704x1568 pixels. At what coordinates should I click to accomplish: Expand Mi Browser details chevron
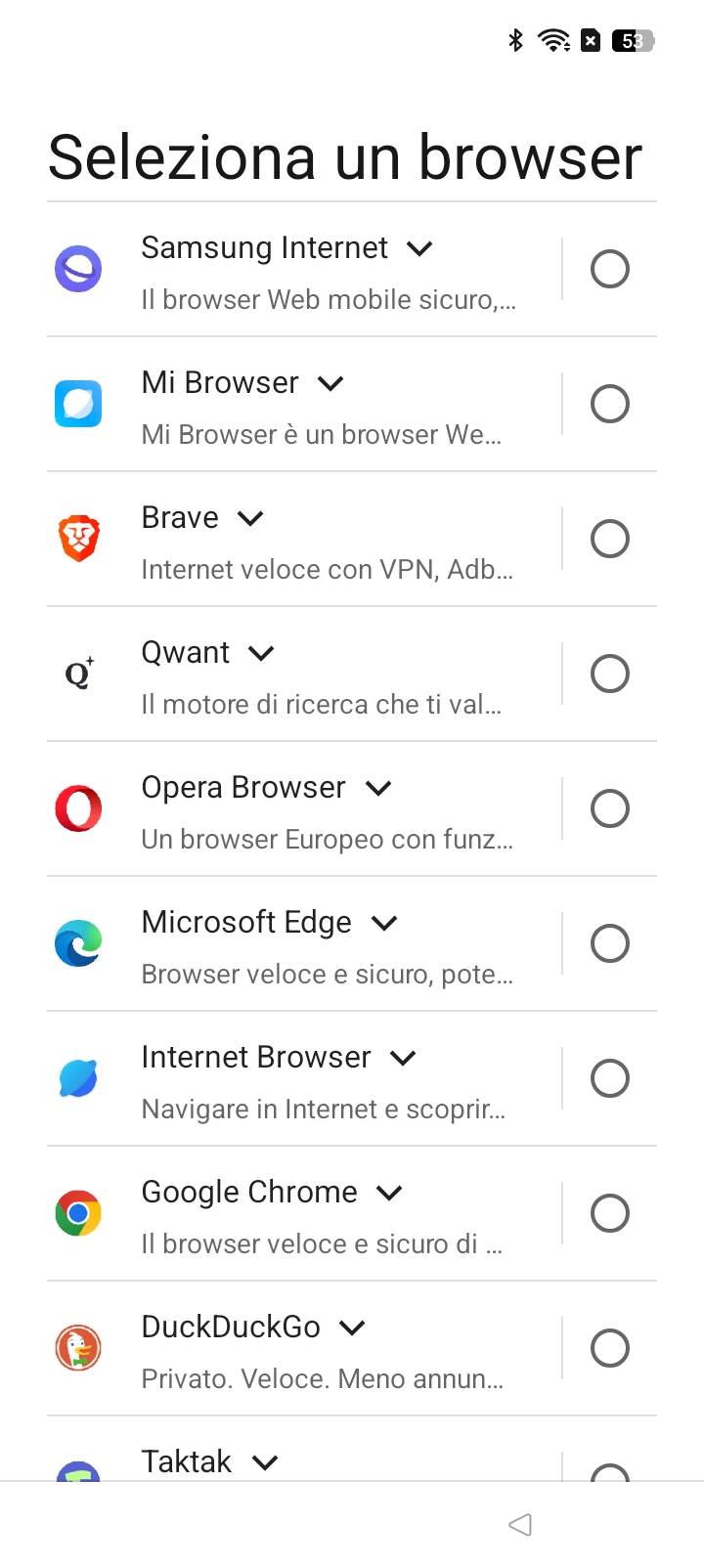[x=330, y=384]
